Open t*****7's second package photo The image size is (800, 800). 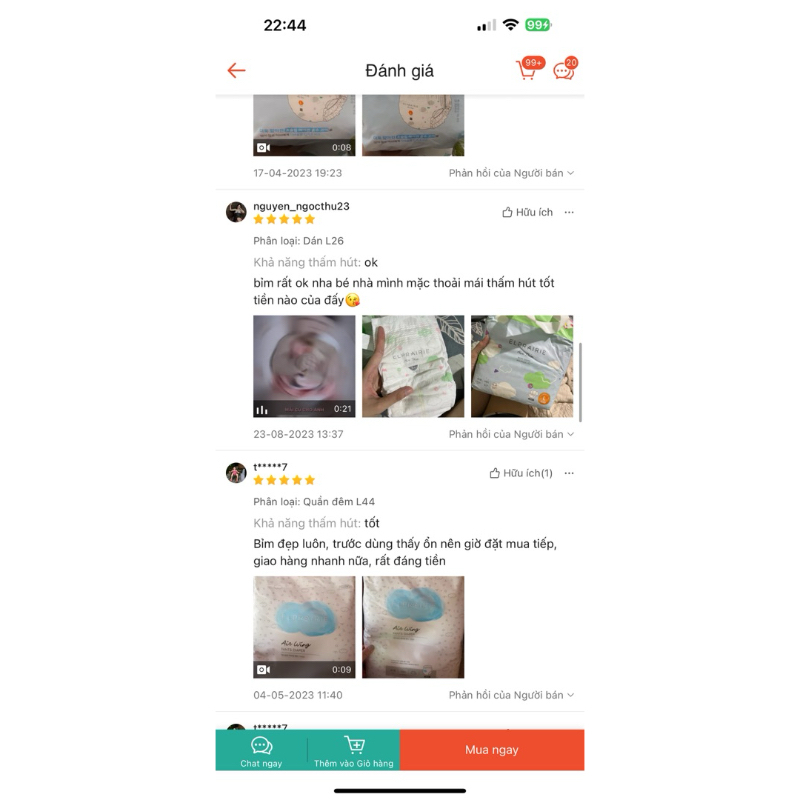(413, 627)
